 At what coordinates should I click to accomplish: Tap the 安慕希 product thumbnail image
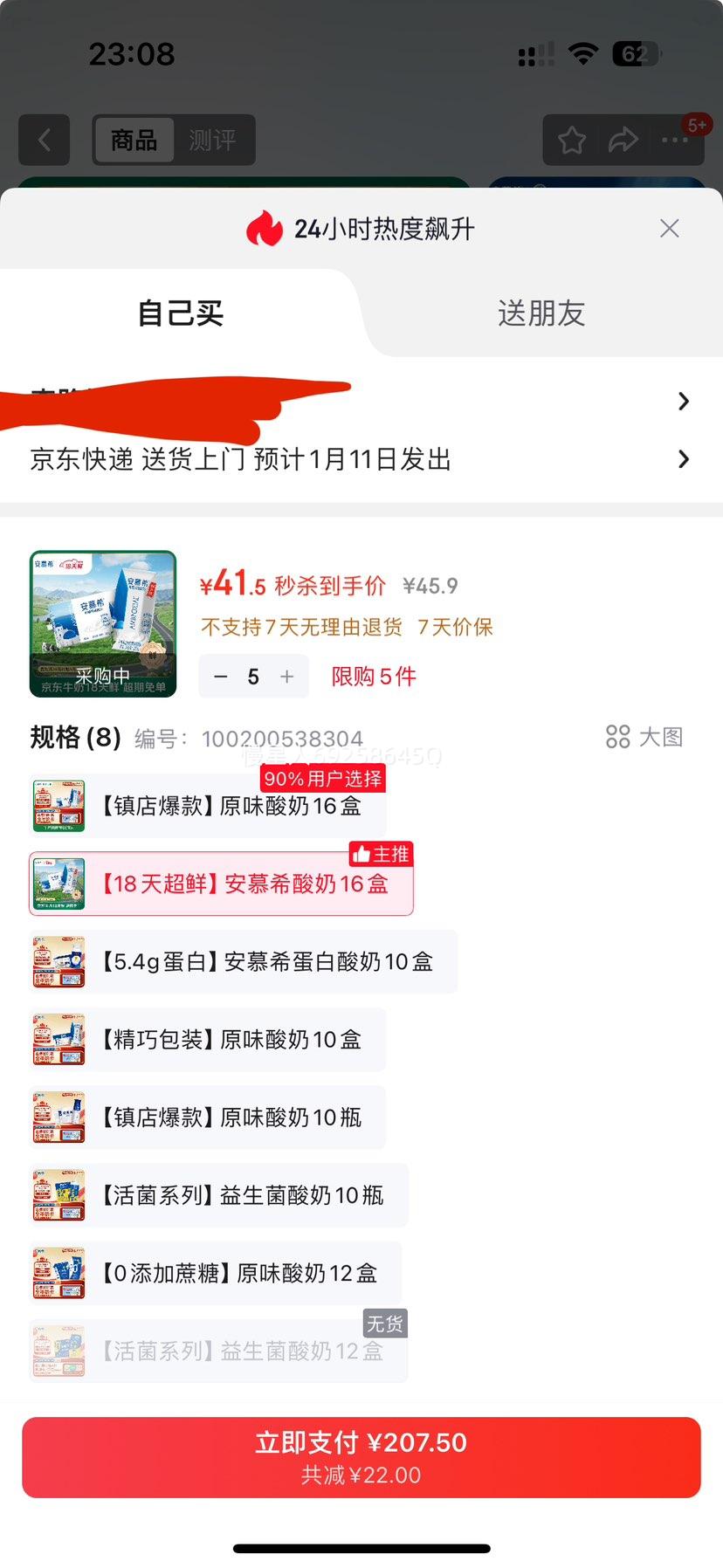[x=102, y=622]
